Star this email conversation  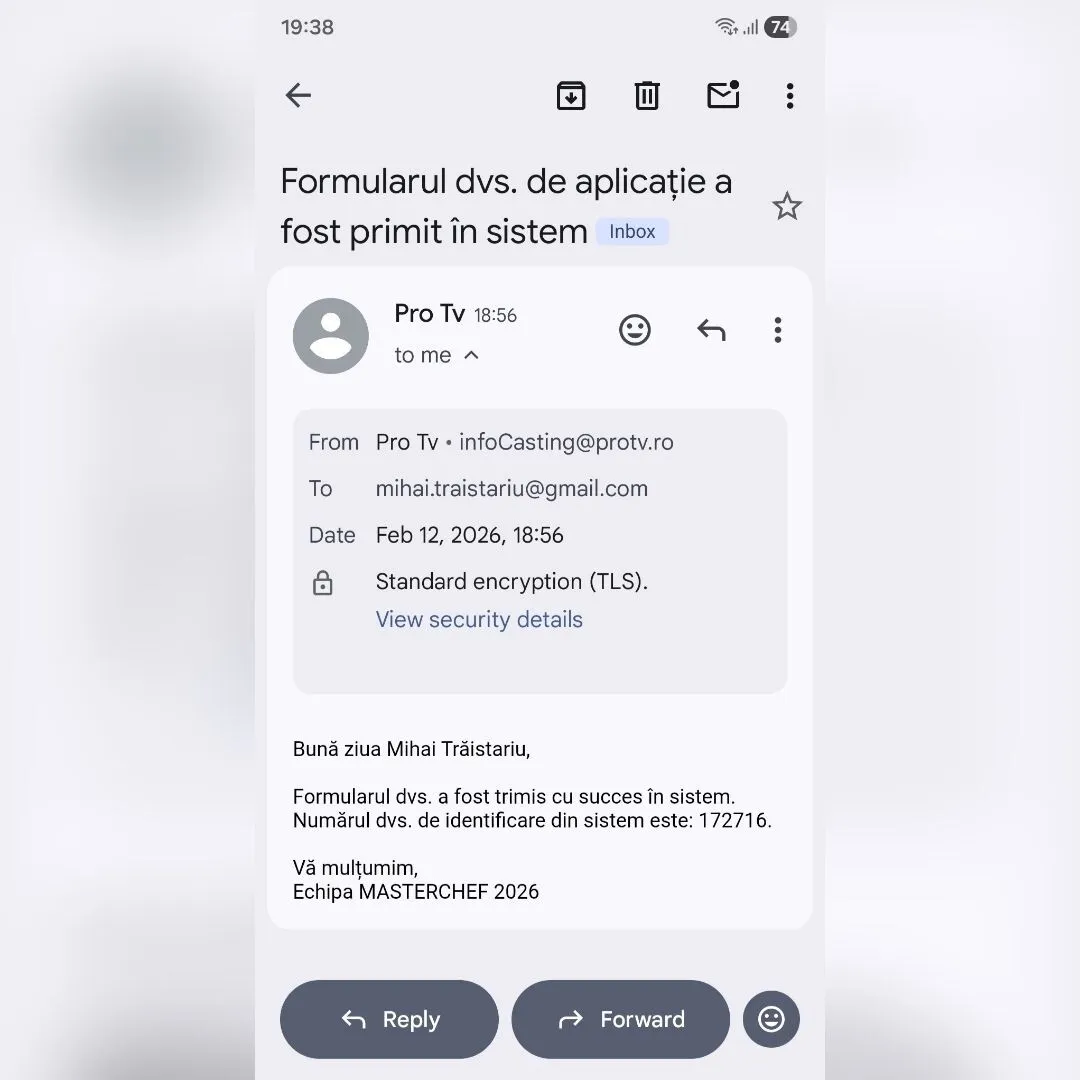787,207
